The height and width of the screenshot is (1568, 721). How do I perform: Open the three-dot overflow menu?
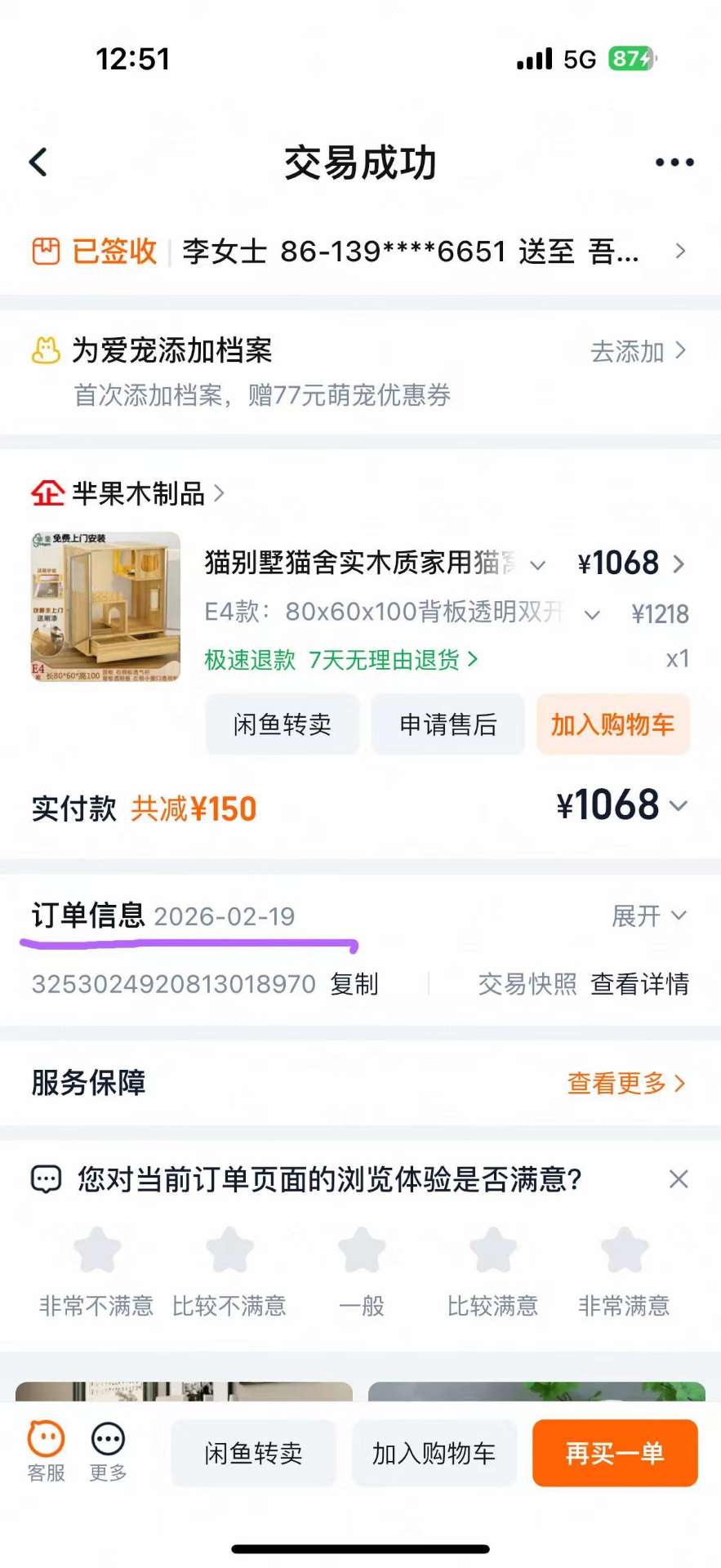[x=674, y=163]
